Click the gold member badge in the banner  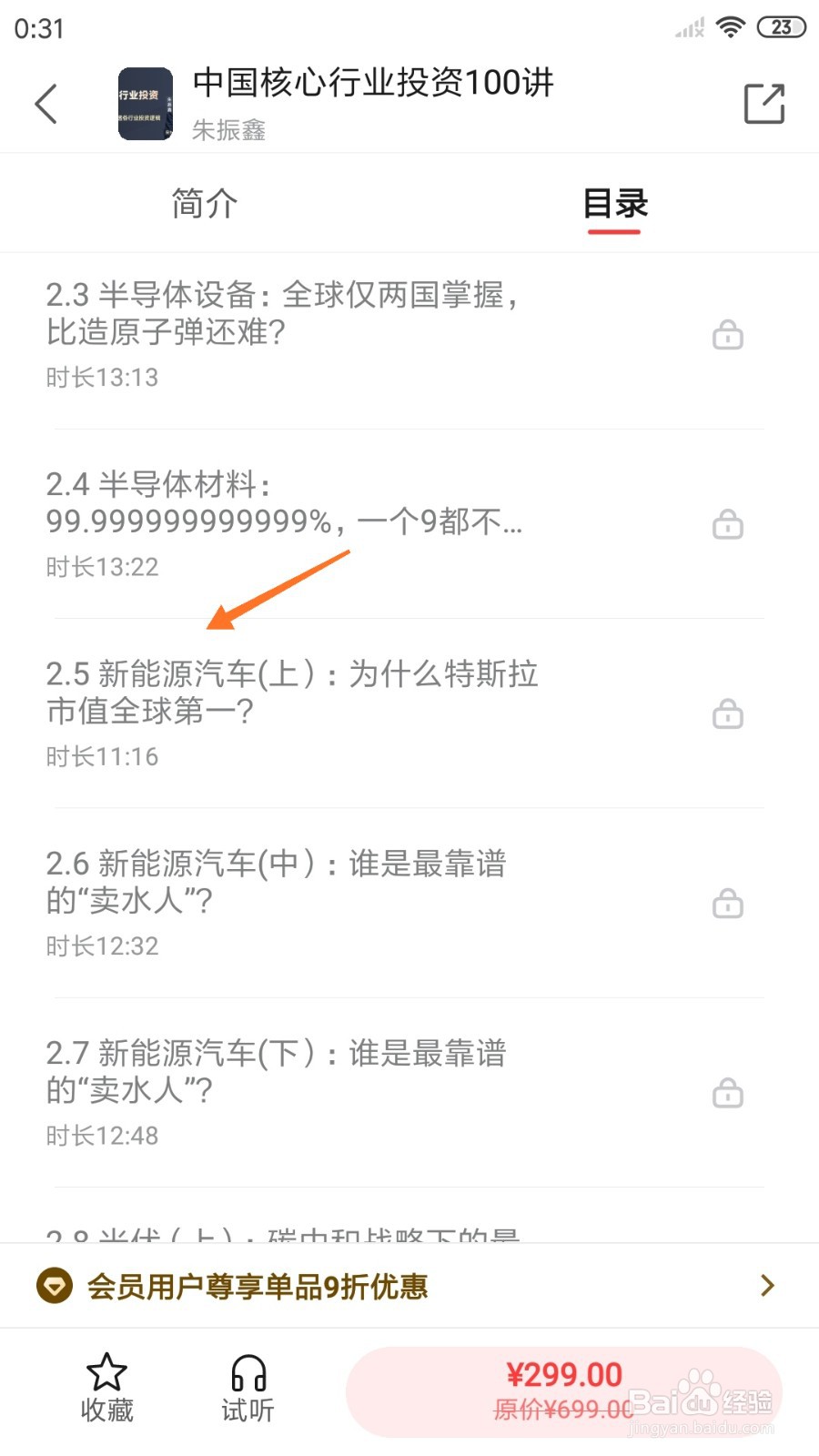click(55, 1285)
